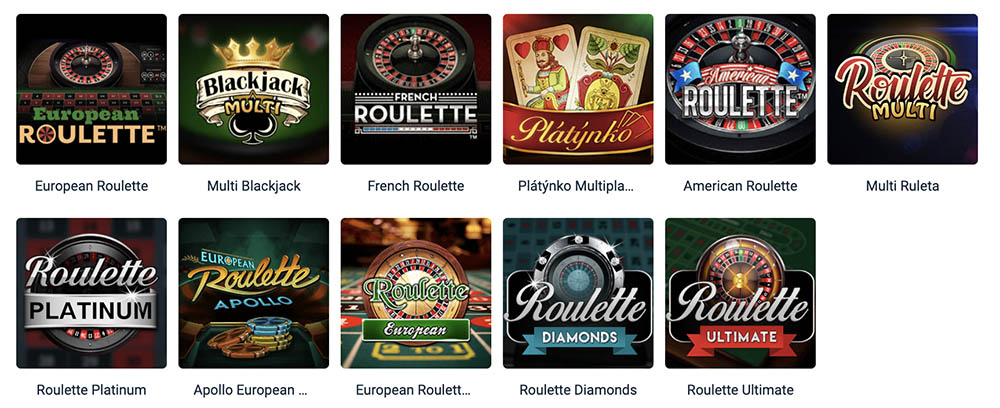Choose Roulette Platinum
This screenshot has width=1000, height=408.
[91, 293]
